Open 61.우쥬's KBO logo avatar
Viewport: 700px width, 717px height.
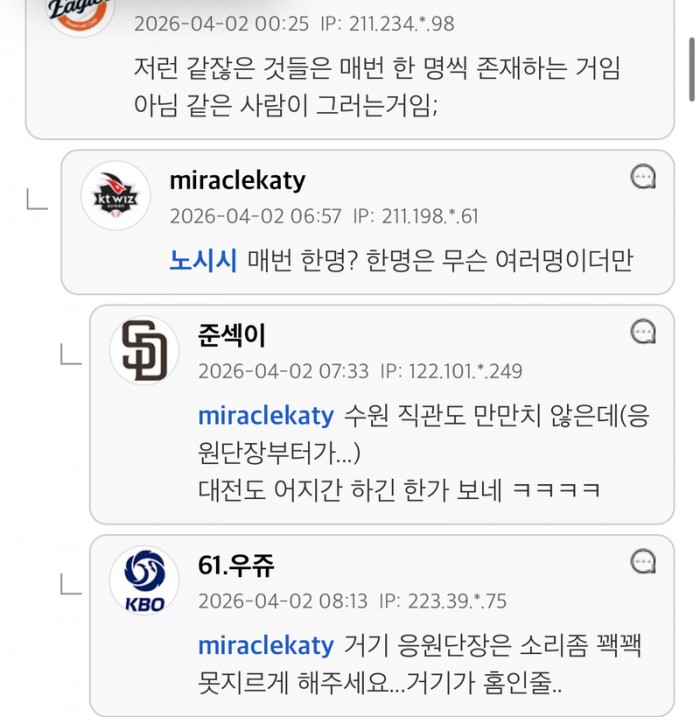click(x=144, y=580)
